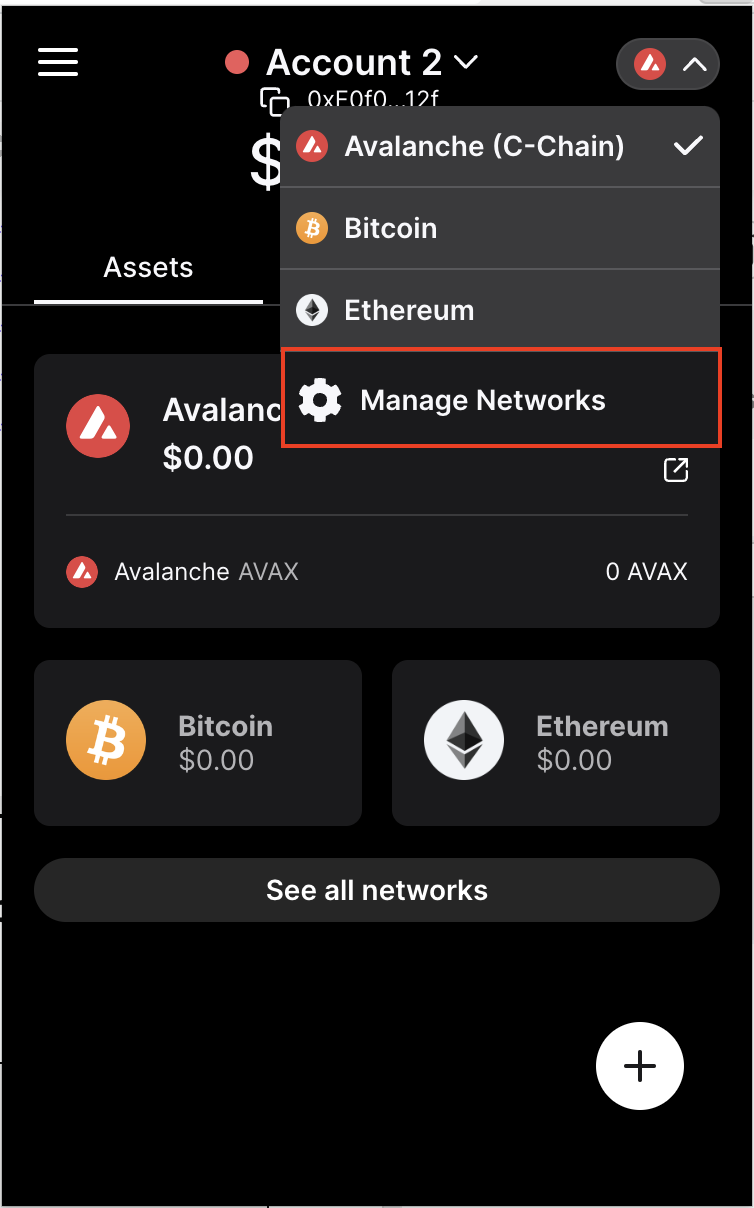Screen dimensions: 754x1208
Task: Collapse the network selector dropdown
Action: tap(668, 65)
